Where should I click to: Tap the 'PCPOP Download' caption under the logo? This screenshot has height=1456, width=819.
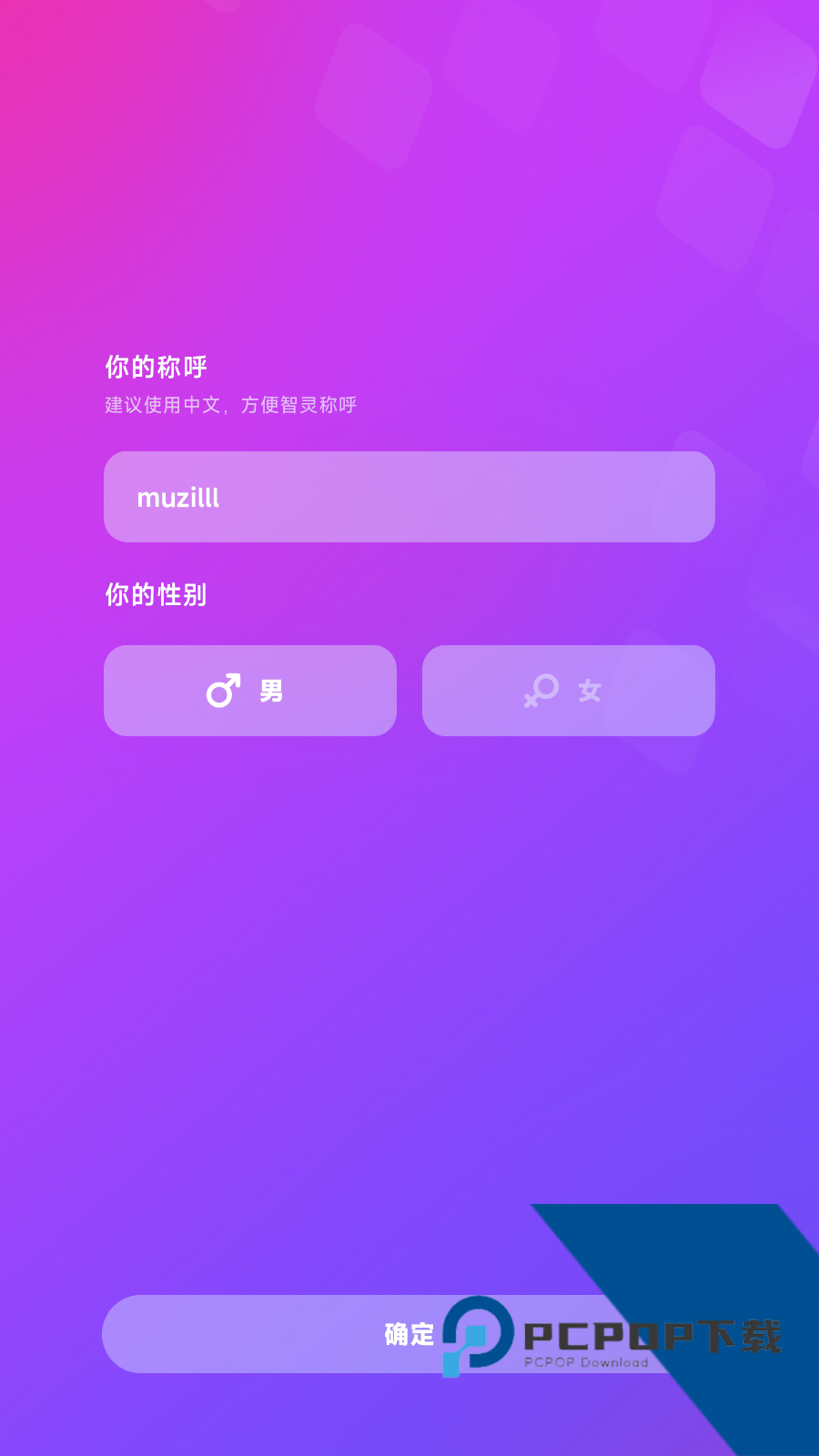(x=585, y=1363)
